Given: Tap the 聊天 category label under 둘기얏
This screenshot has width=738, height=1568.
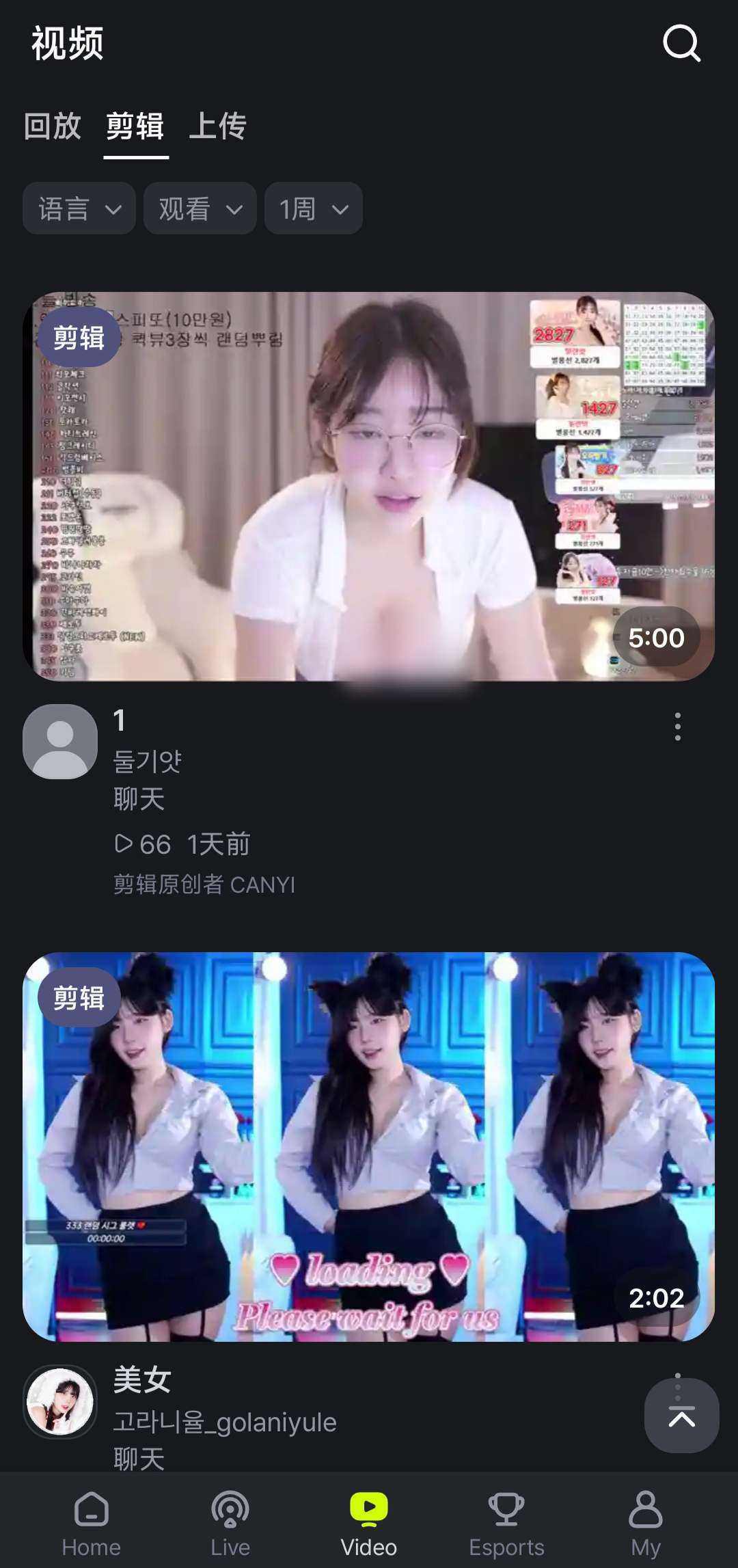Looking at the screenshot, I should (138, 798).
